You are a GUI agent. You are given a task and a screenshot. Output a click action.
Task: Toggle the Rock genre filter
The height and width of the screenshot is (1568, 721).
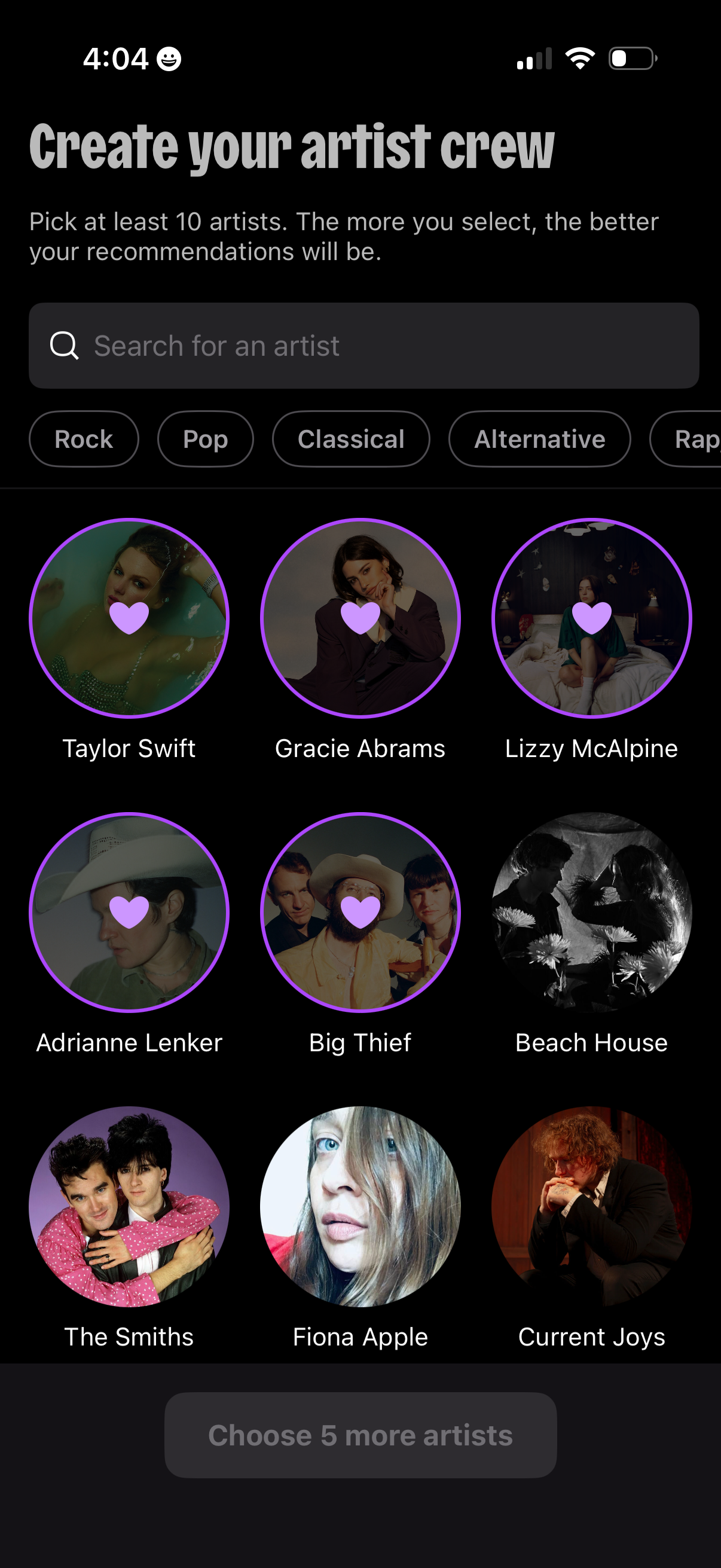click(x=83, y=439)
